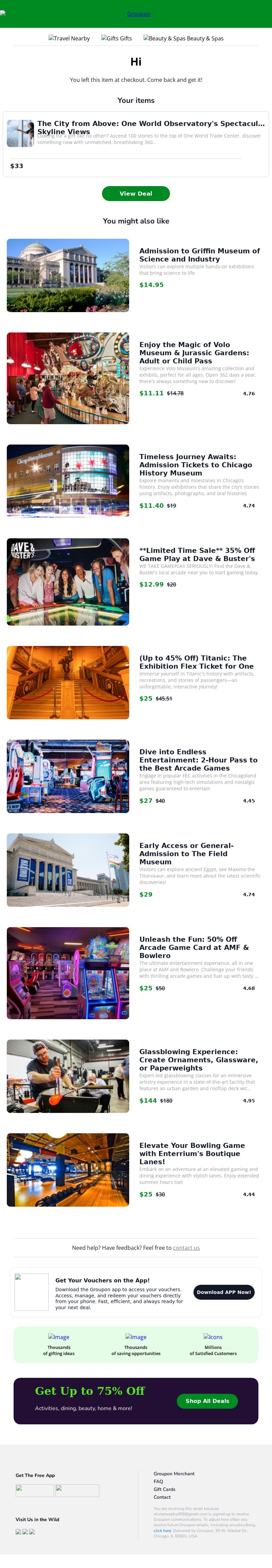This screenshot has width=272, height=1568.
Task: Open Griffin Museum of Science admission deal
Action: (x=200, y=254)
